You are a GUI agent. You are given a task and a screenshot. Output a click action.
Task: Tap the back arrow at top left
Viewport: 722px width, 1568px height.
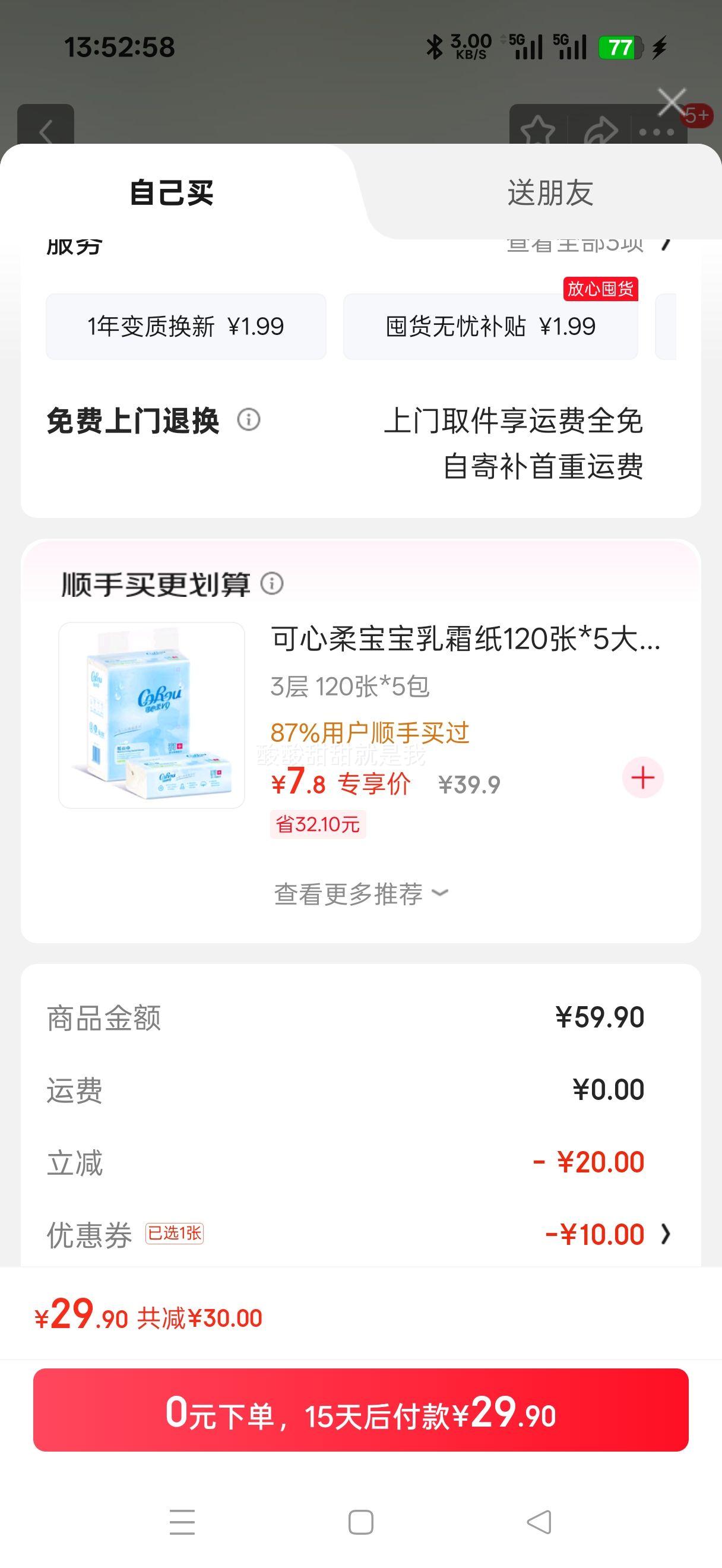[x=47, y=131]
